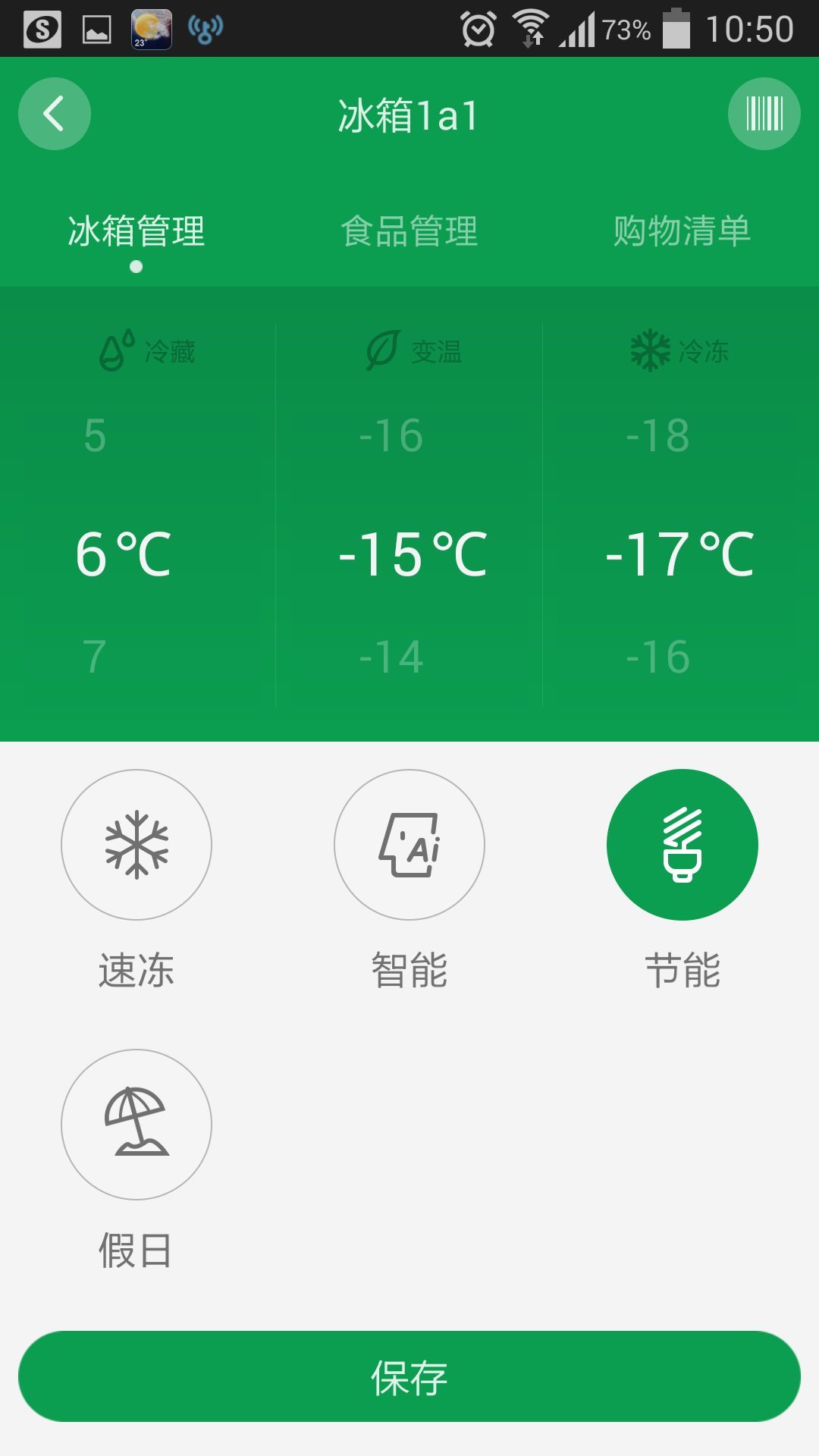The image size is (819, 1456).
Task: Pick -16 in the 冷冻 temperature picker
Action: point(658,657)
